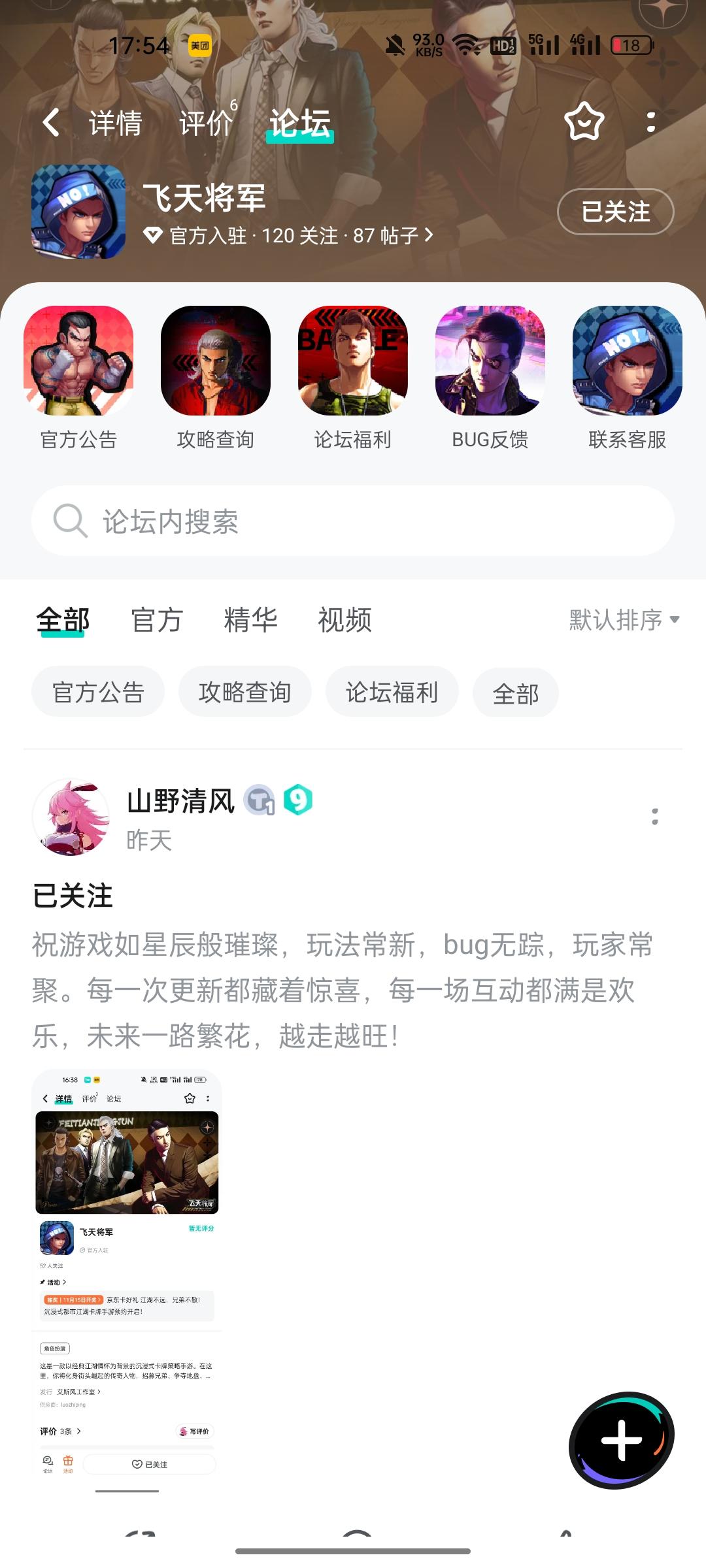Switch to the 评价 reviews tab
This screenshot has height=1568, width=706.
tap(206, 123)
